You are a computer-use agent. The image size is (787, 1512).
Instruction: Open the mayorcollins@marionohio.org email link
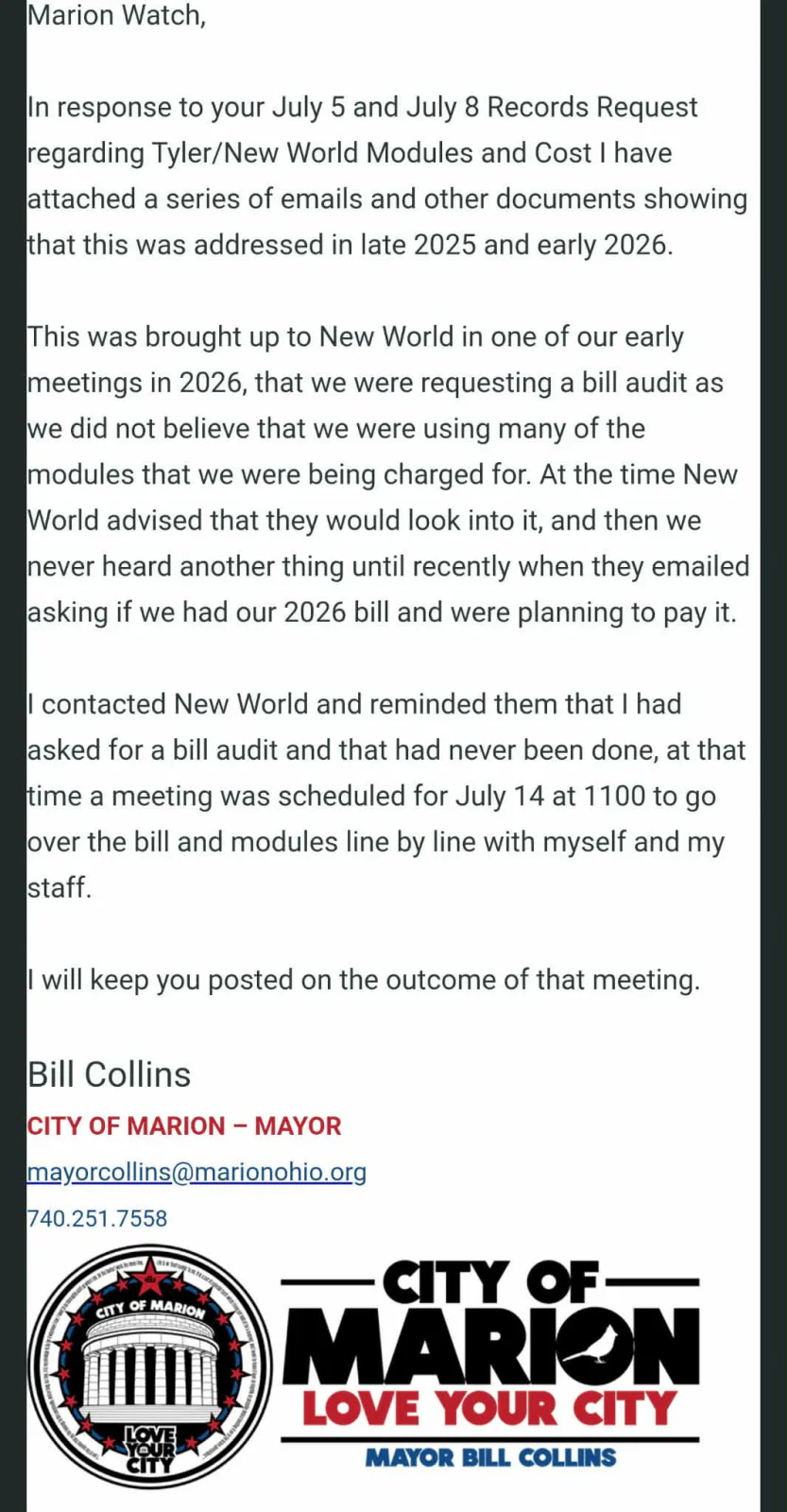pyautogui.click(x=197, y=1172)
